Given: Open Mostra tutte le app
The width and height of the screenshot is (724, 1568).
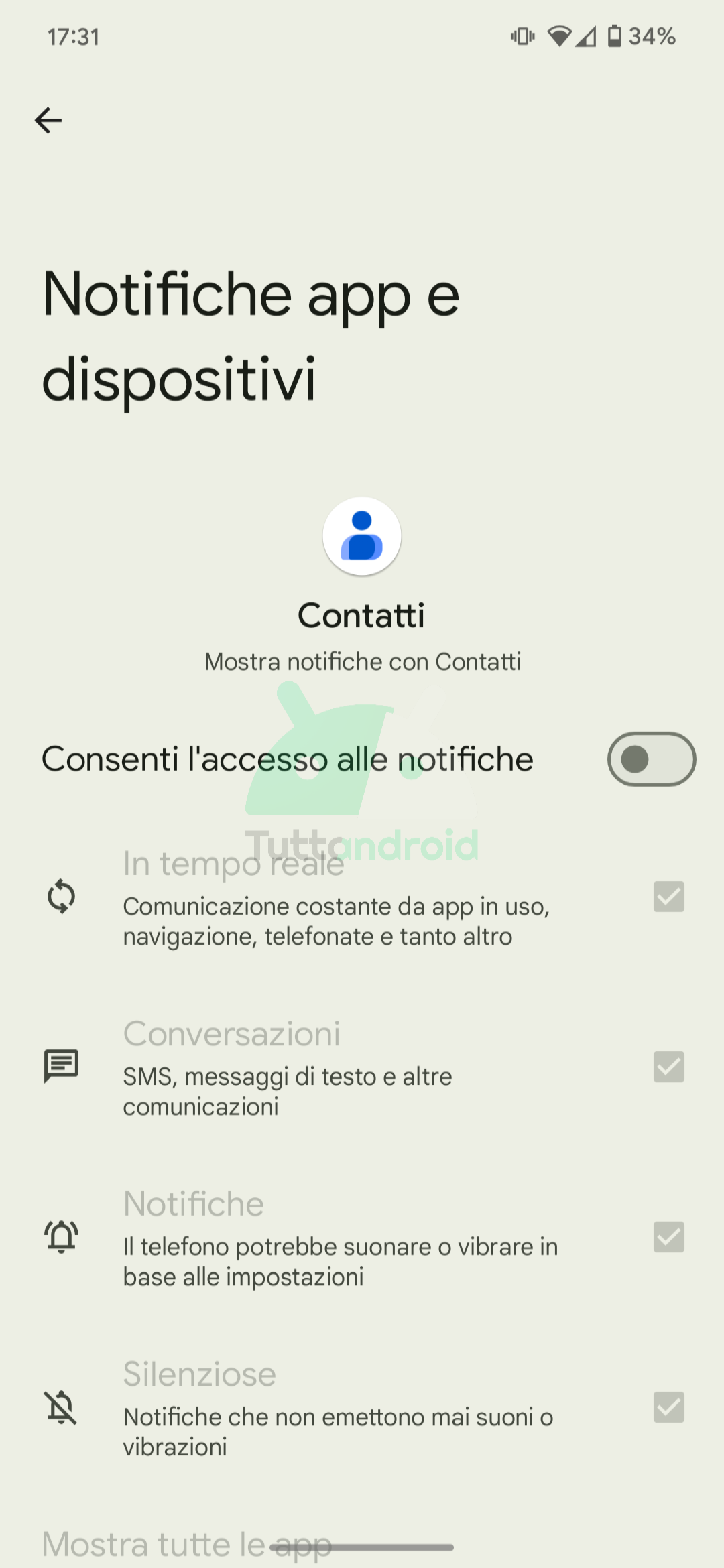Looking at the screenshot, I should pos(187,1544).
